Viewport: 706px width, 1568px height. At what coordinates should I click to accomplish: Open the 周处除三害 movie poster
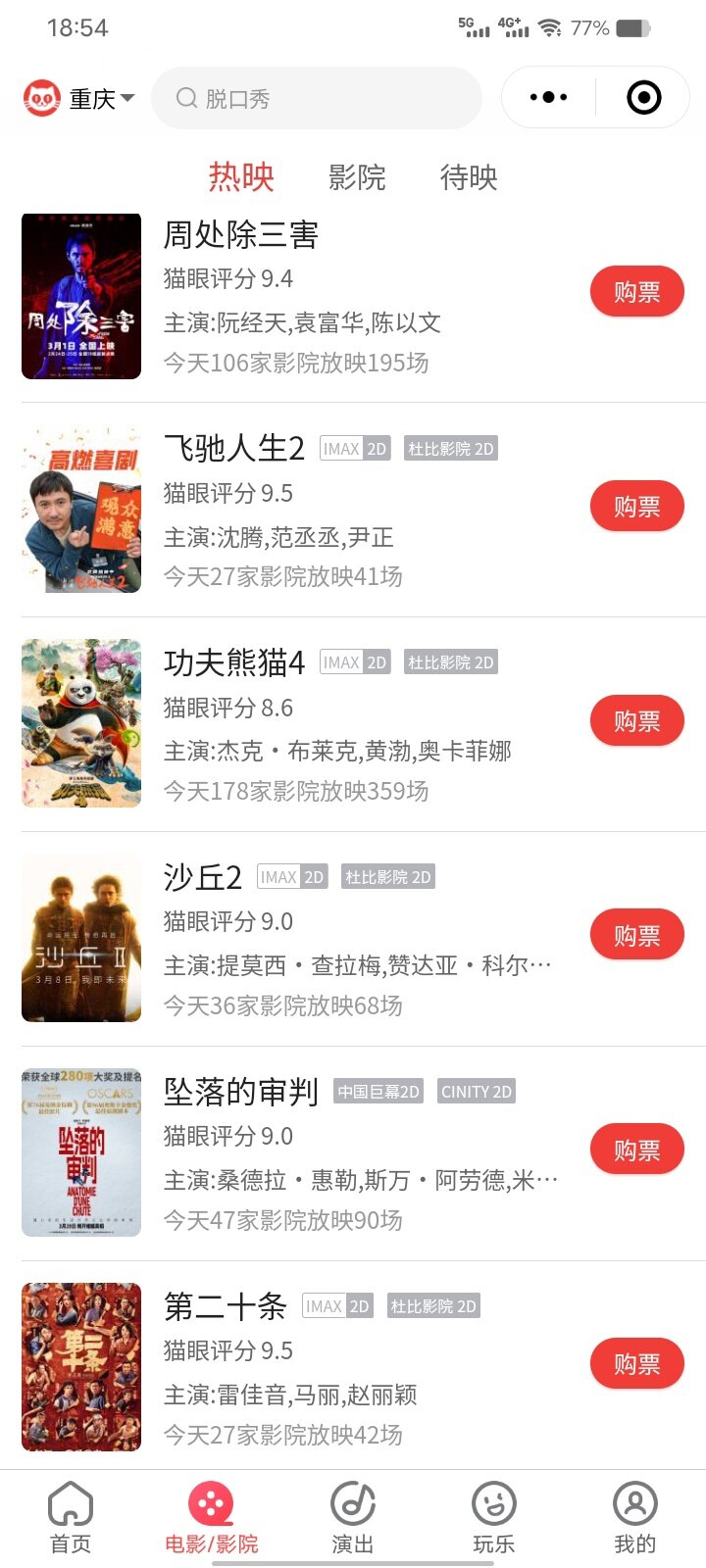pyautogui.click(x=81, y=296)
